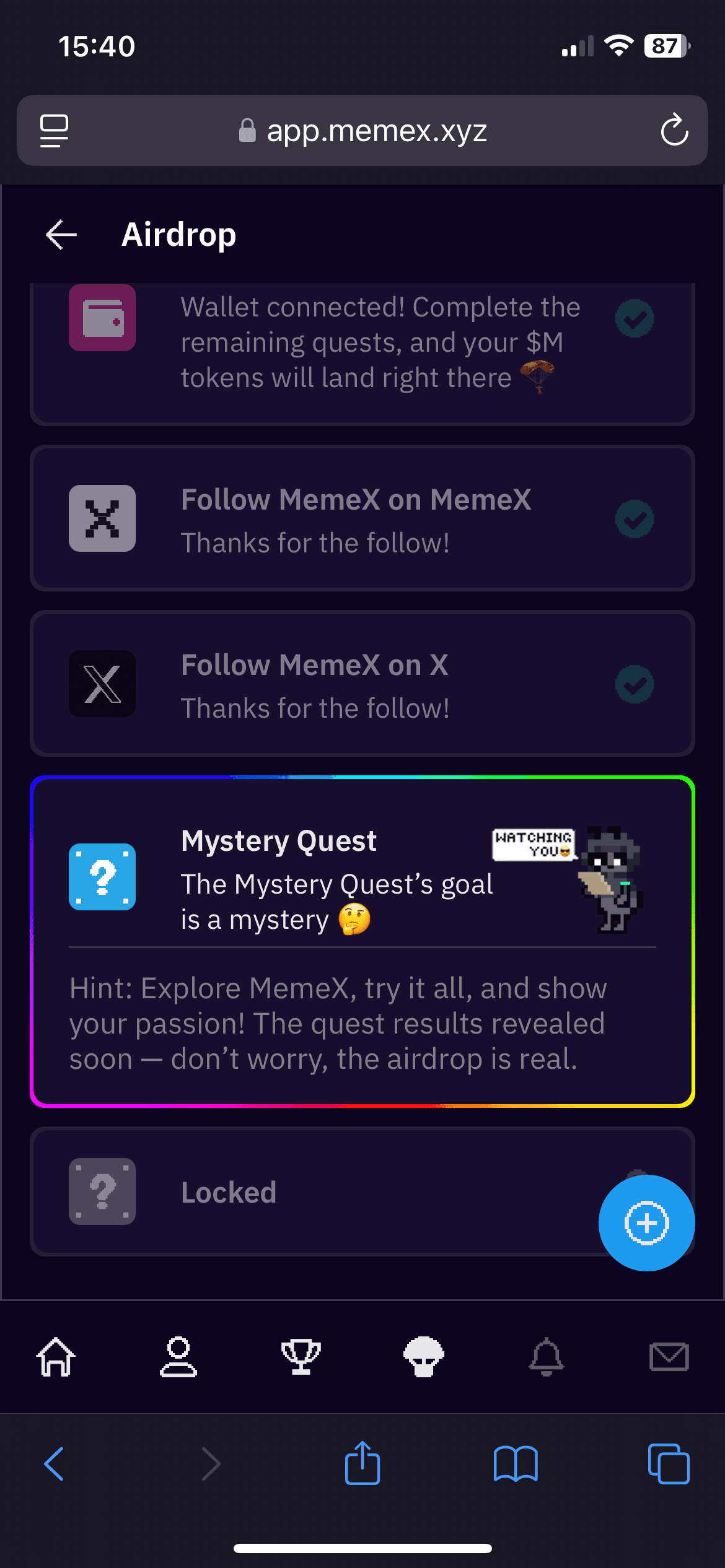Viewport: 725px width, 1568px height.
Task: Tap the blue floating create post button
Action: point(646,1223)
